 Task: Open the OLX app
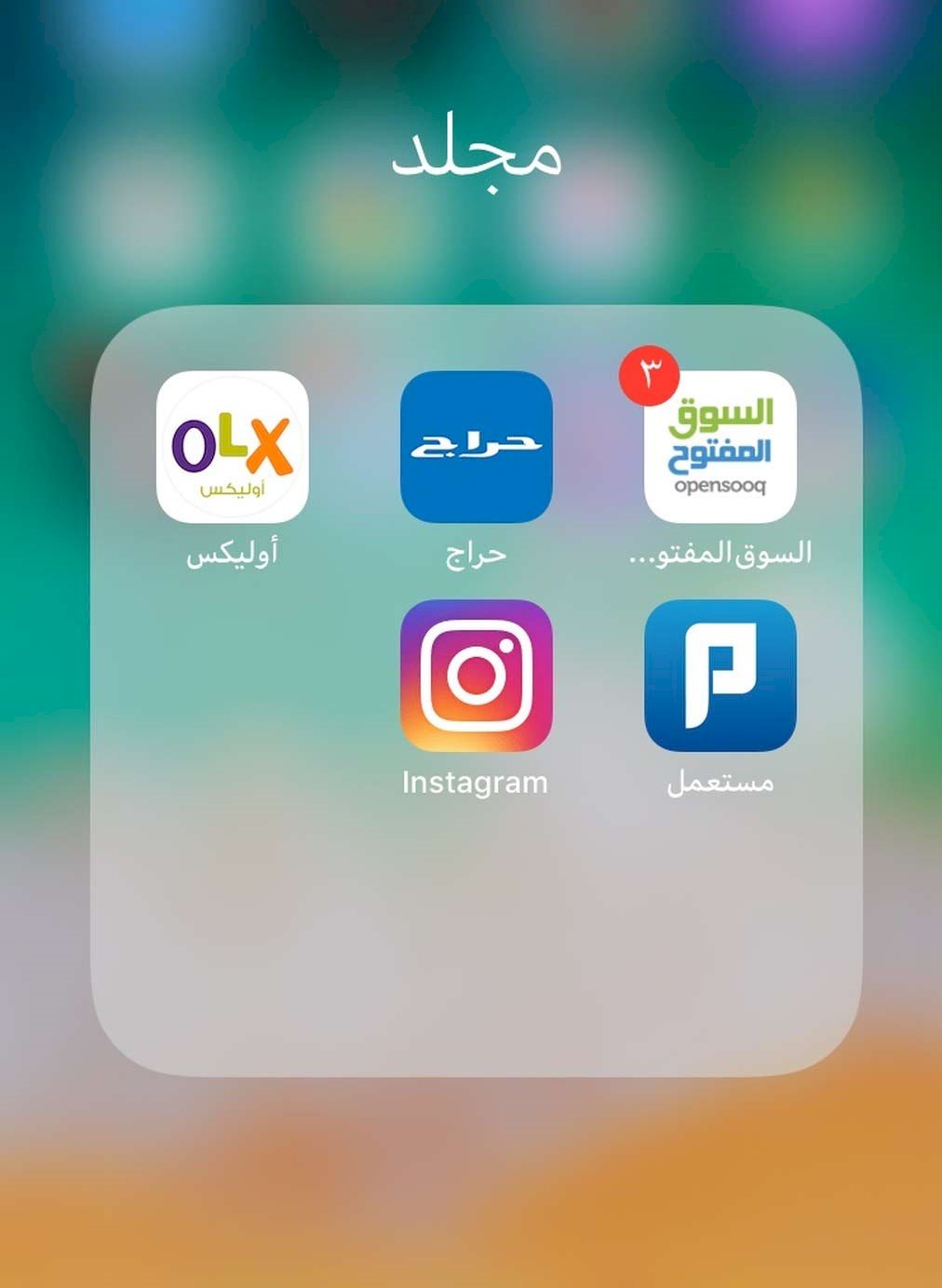point(233,447)
